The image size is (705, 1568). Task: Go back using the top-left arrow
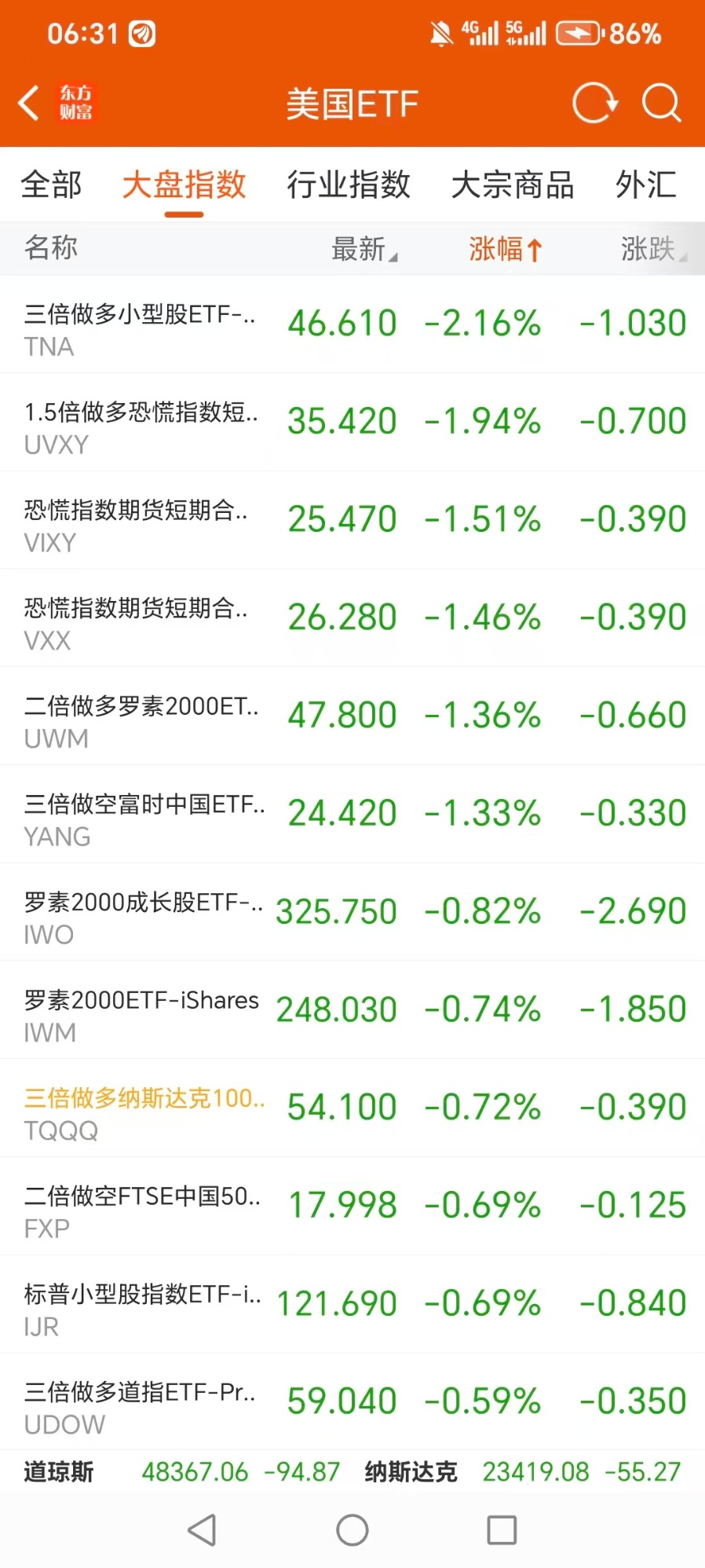(30, 103)
